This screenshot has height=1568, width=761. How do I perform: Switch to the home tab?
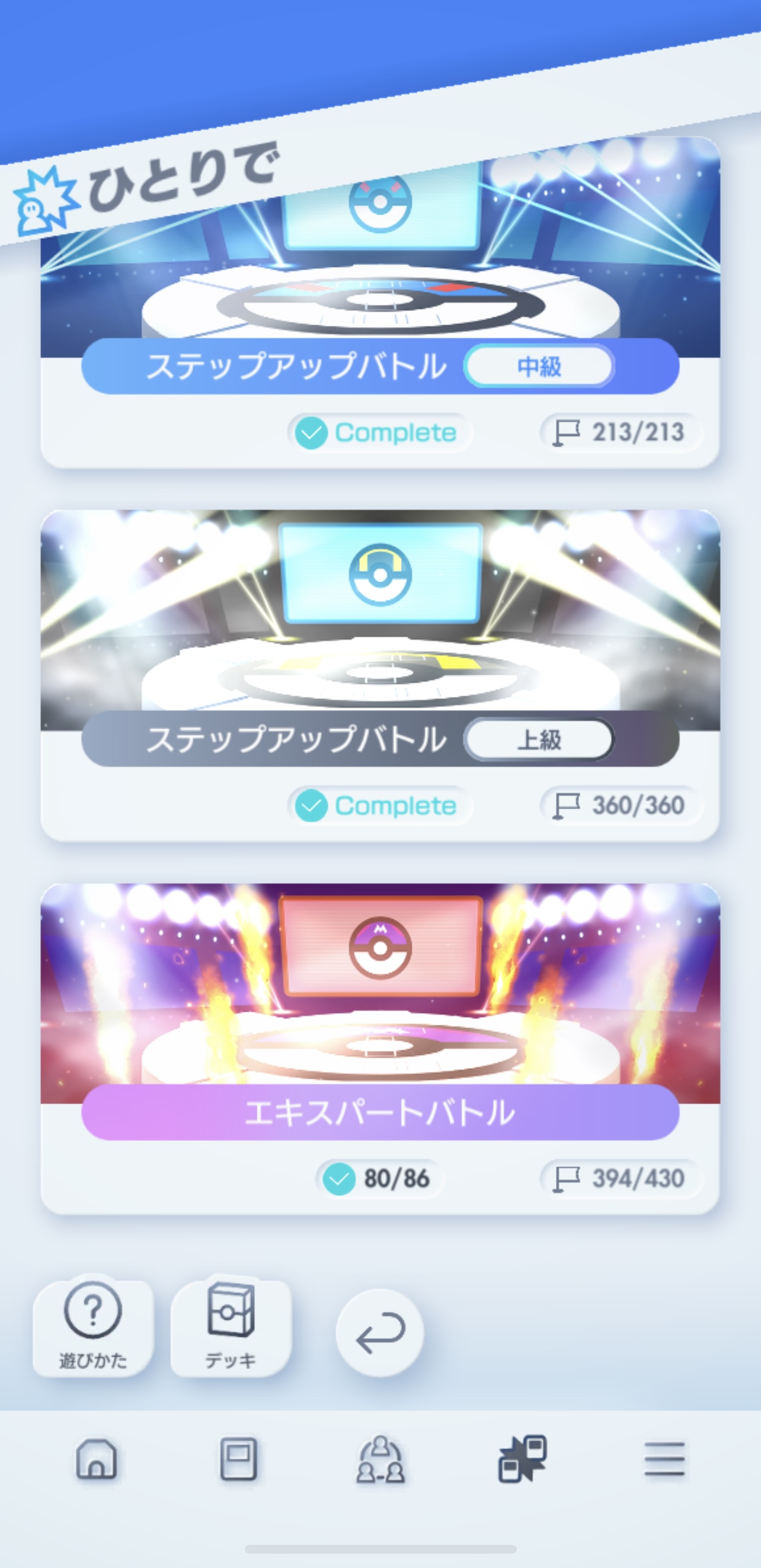point(96,1460)
